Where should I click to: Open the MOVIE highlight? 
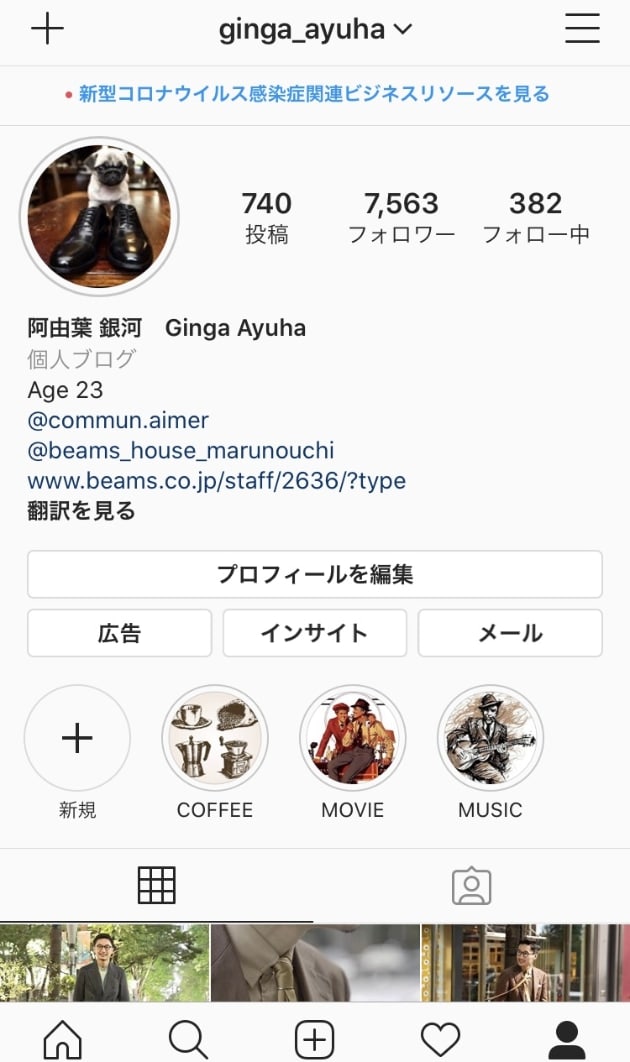(x=352, y=738)
